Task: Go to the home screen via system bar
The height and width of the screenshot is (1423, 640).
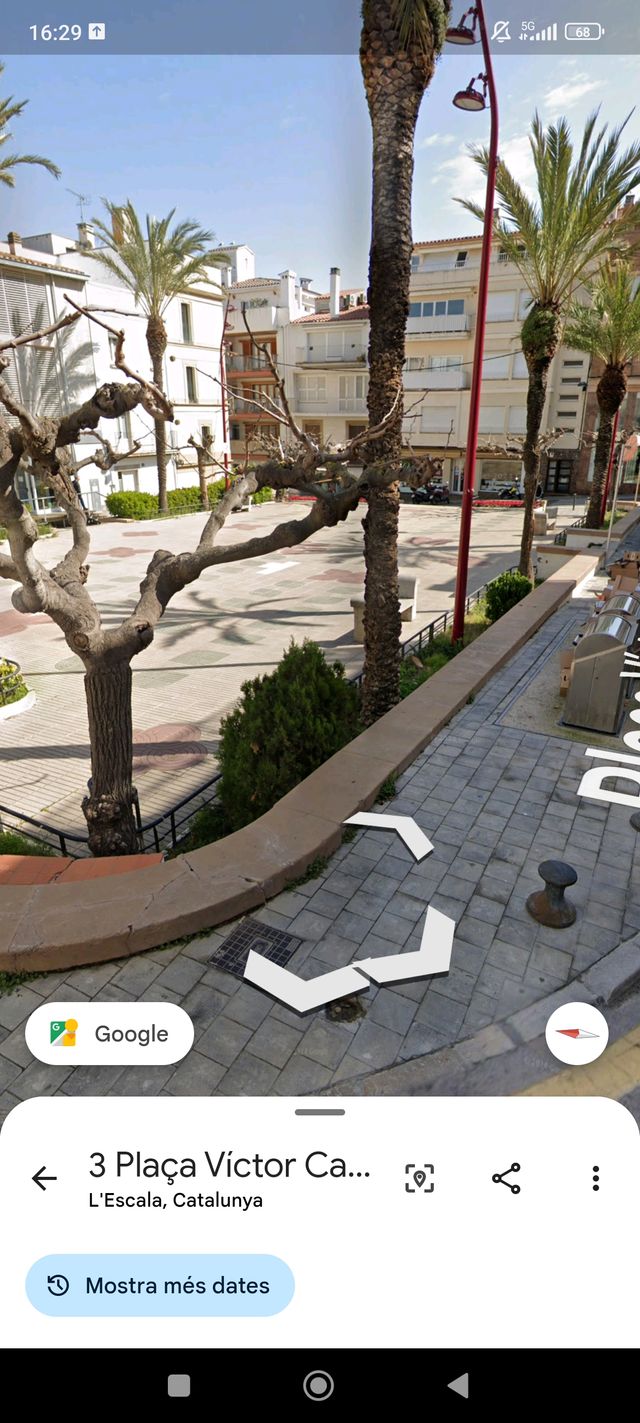Action: tap(318, 1385)
